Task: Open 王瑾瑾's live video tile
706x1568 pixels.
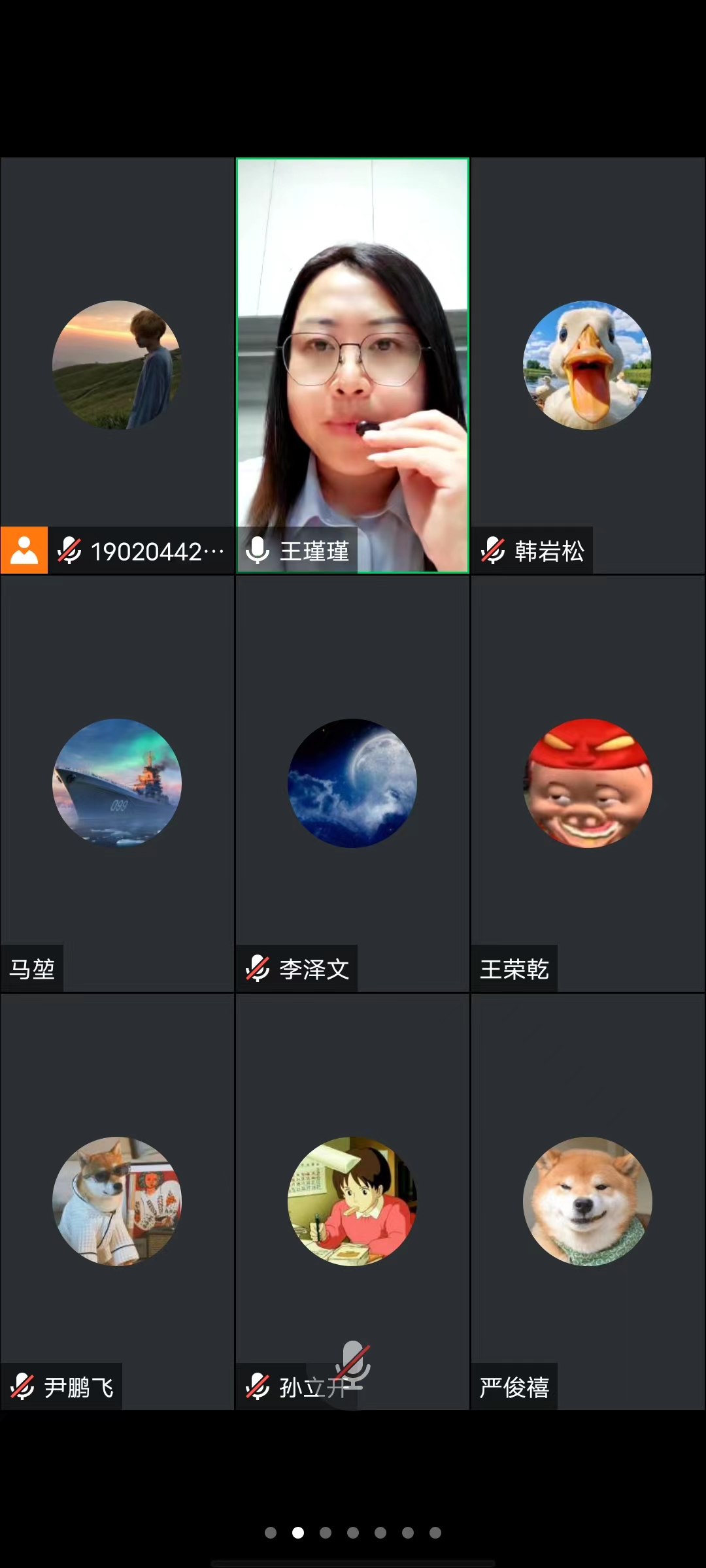Action: (x=352, y=365)
